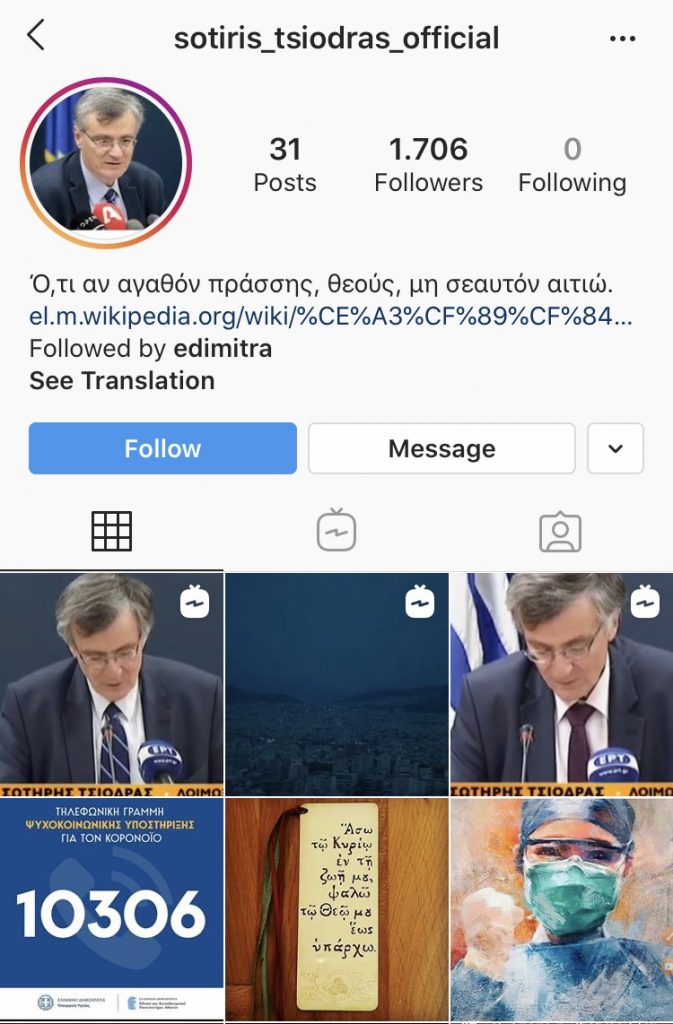Viewport: 673px width, 1024px height.
Task: Open the handwritten bookmark photo post
Action: point(336,910)
